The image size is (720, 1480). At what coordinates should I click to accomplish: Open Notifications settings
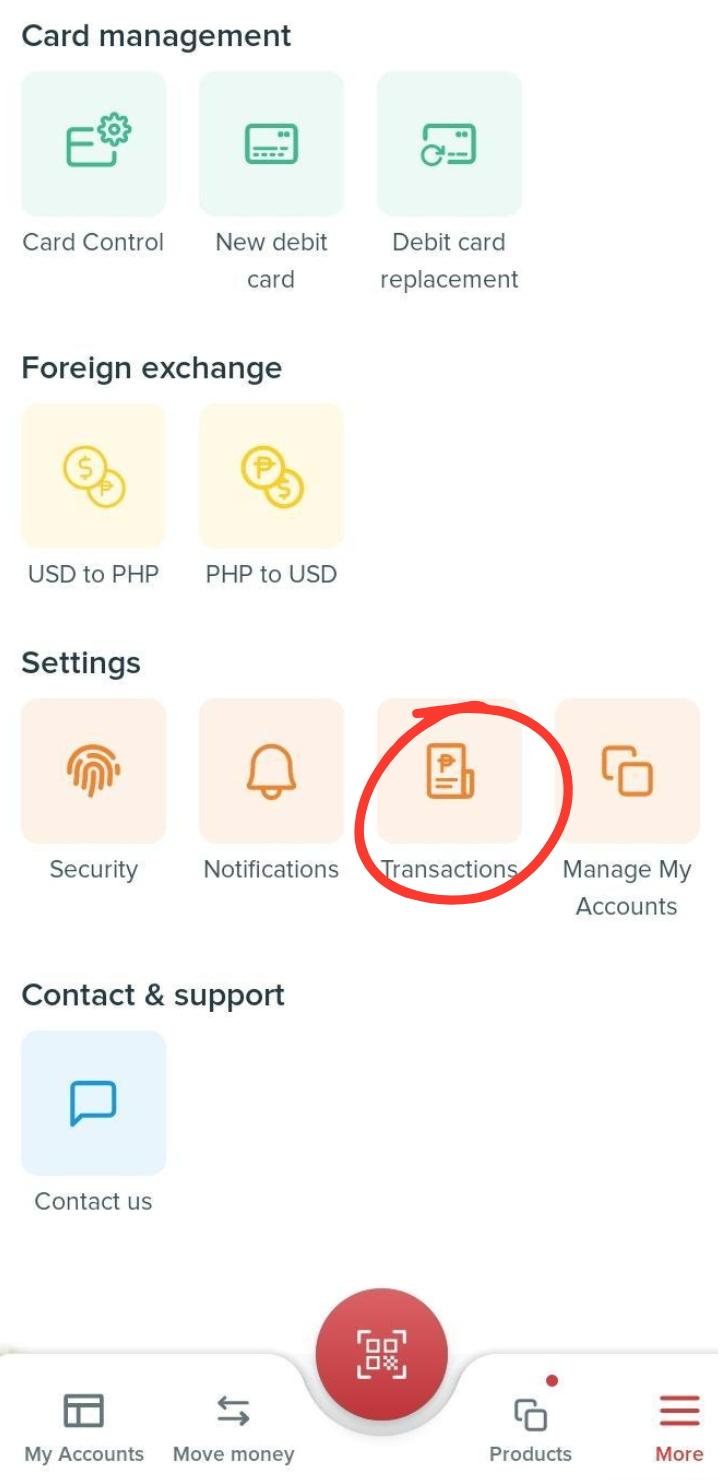coord(271,771)
